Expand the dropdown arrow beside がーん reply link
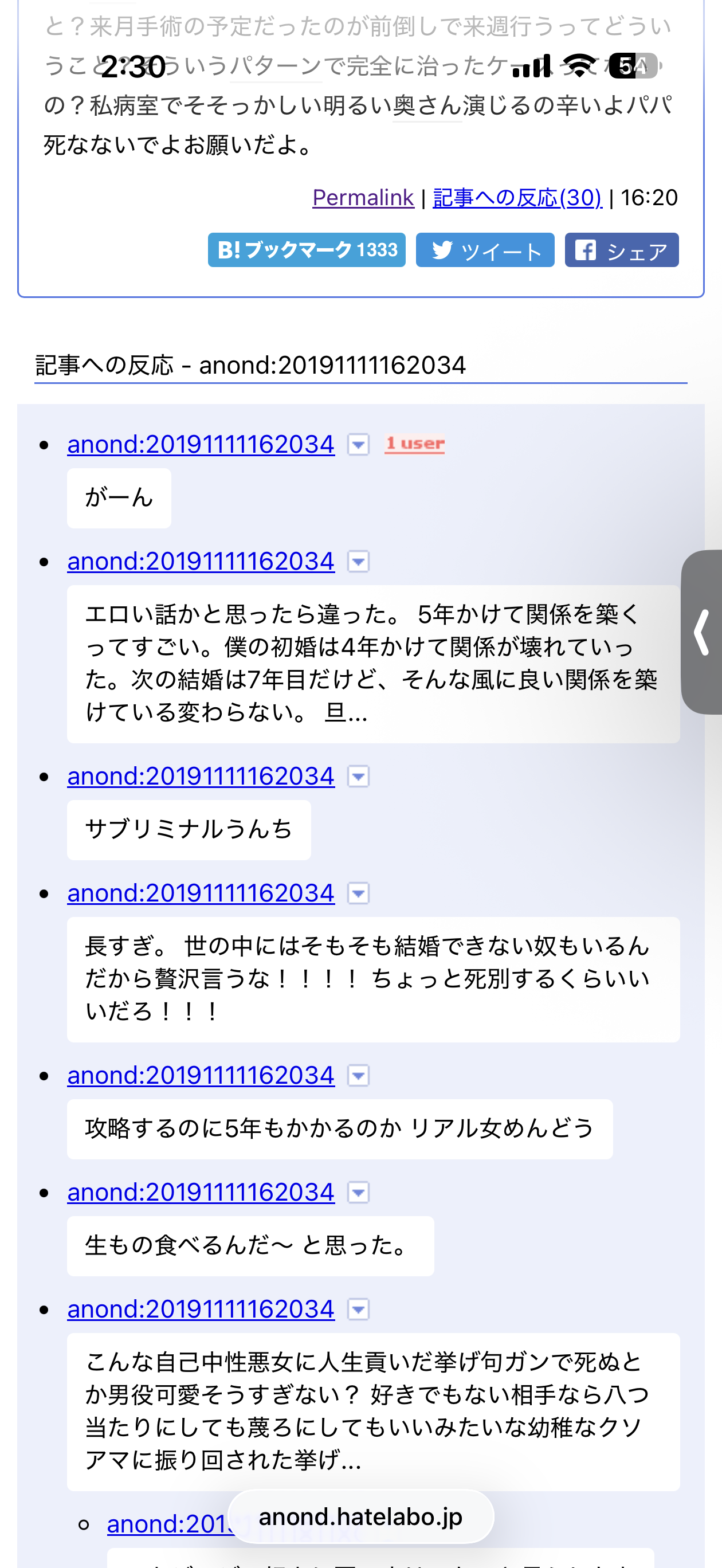 (x=359, y=444)
